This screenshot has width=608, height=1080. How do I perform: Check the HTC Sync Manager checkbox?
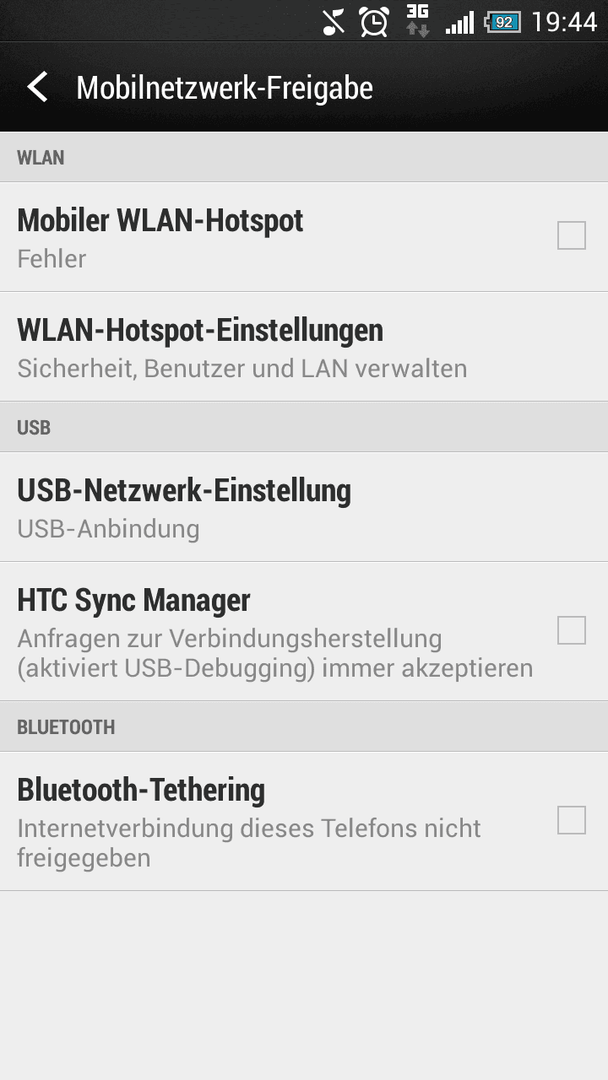(x=571, y=630)
